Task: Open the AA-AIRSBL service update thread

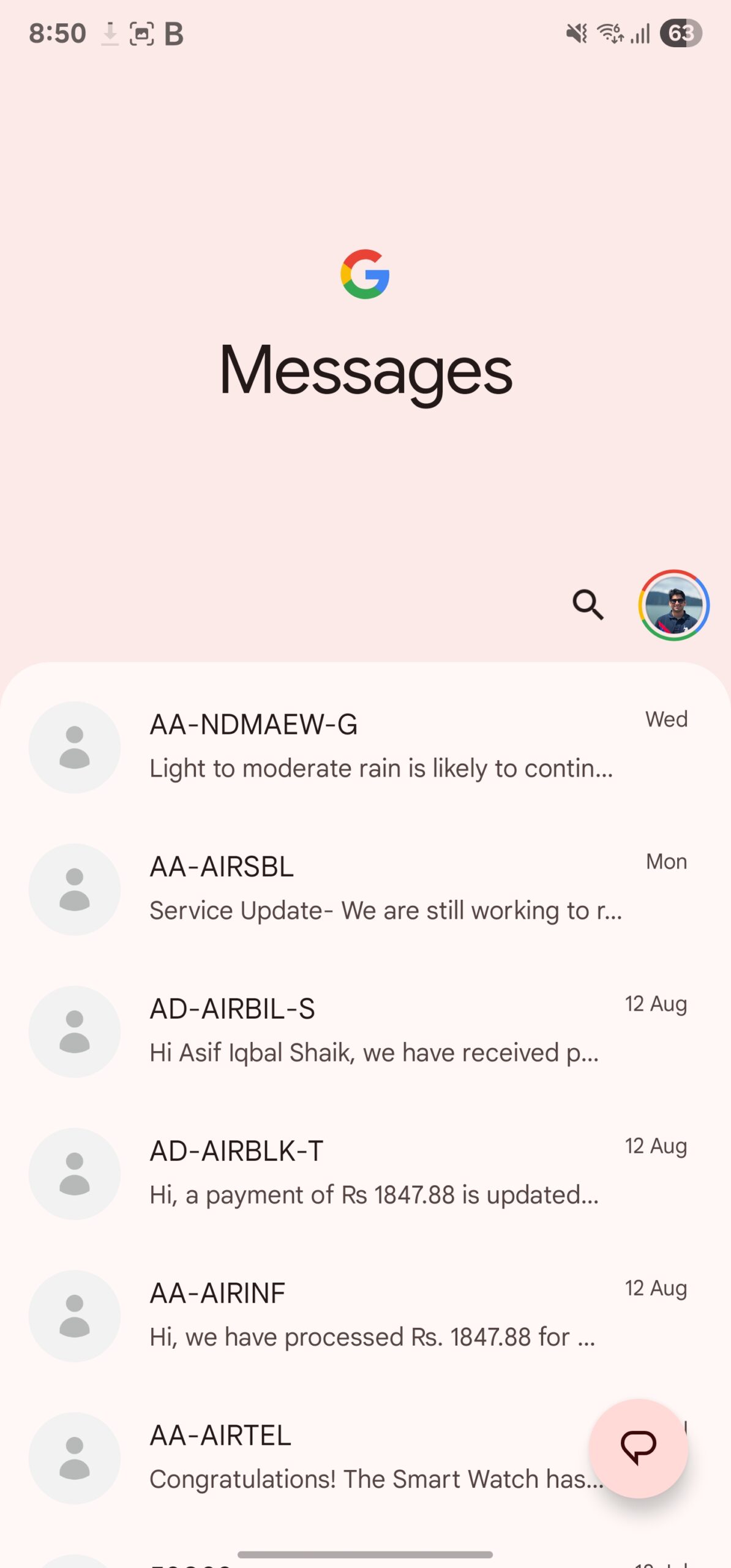Action: (x=380, y=888)
